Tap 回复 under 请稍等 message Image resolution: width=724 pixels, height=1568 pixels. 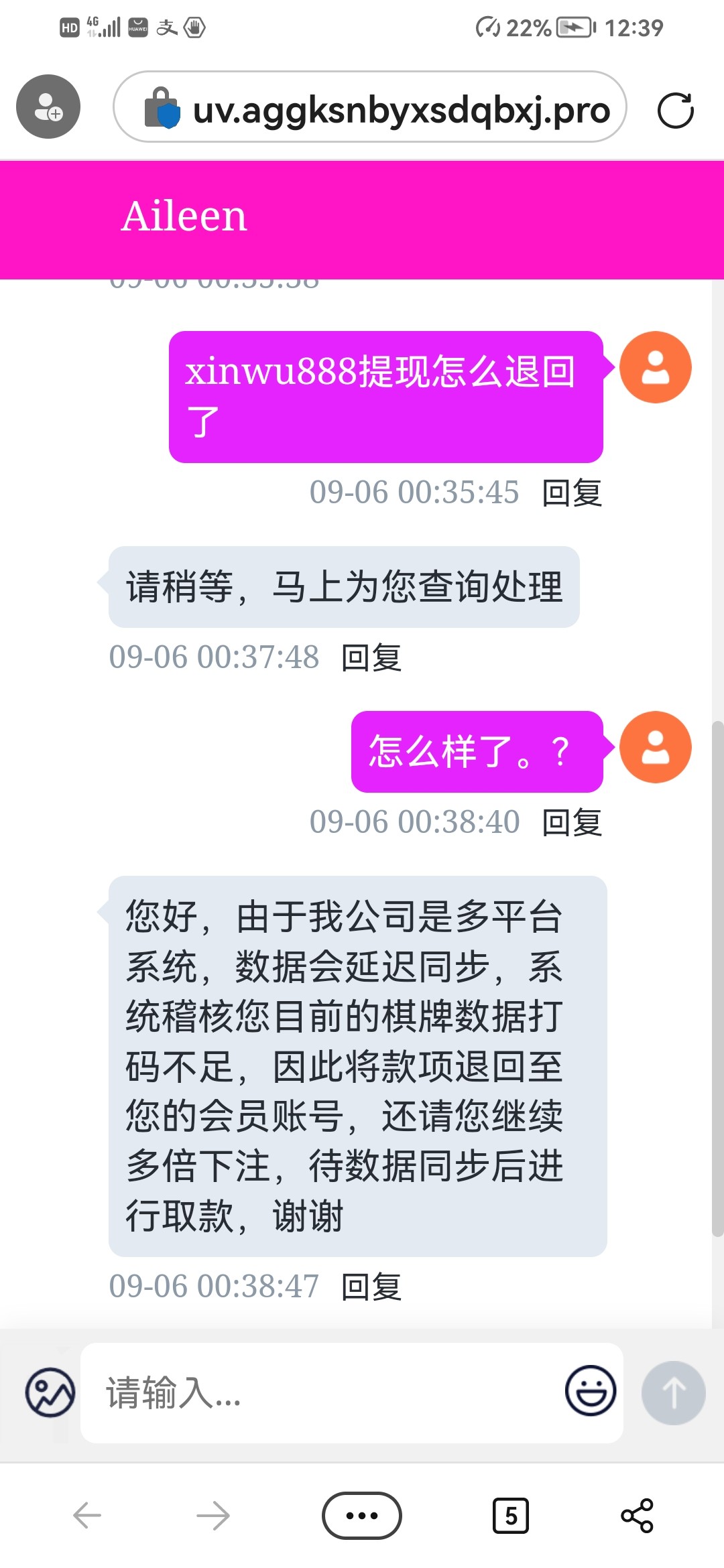pyautogui.click(x=371, y=657)
